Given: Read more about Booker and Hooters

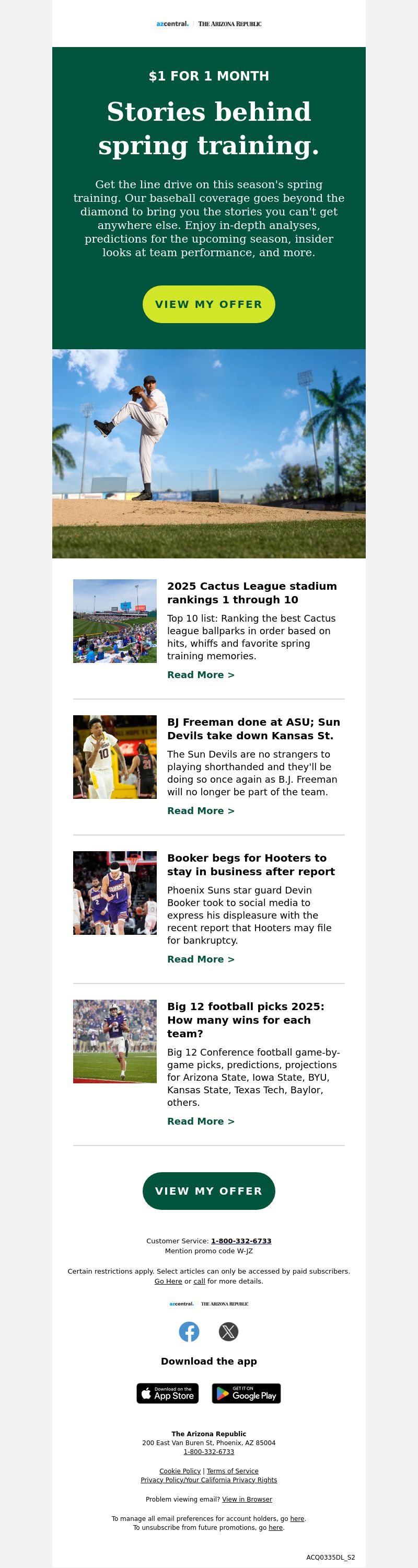Looking at the screenshot, I should click(x=201, y=959).
